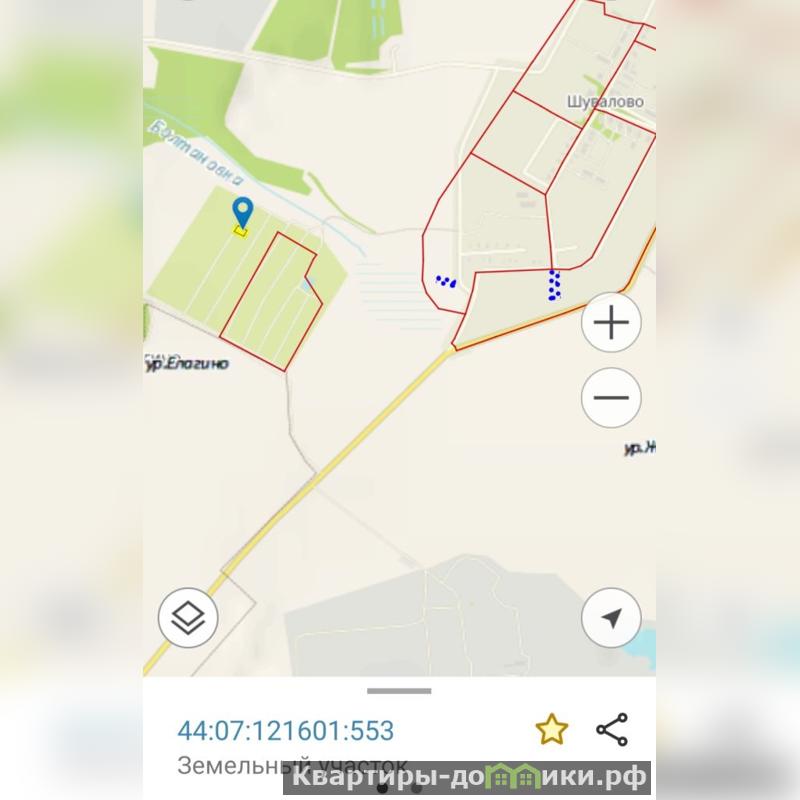Open details for cadastral number 44:07:121601:553
Screen dimensions: 800x800
(x=285, y=730)
